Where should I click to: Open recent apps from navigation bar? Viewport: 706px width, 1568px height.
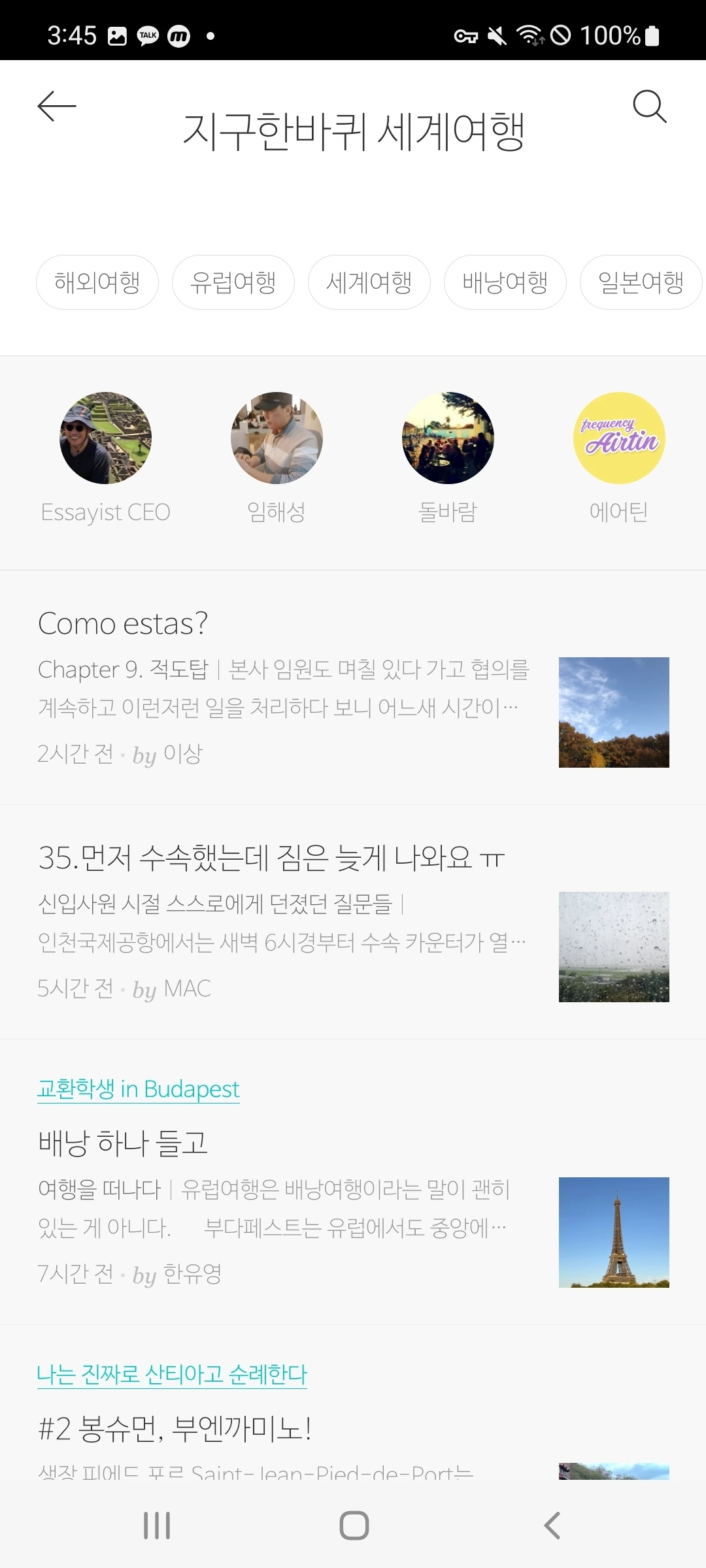click(157, 1526)
